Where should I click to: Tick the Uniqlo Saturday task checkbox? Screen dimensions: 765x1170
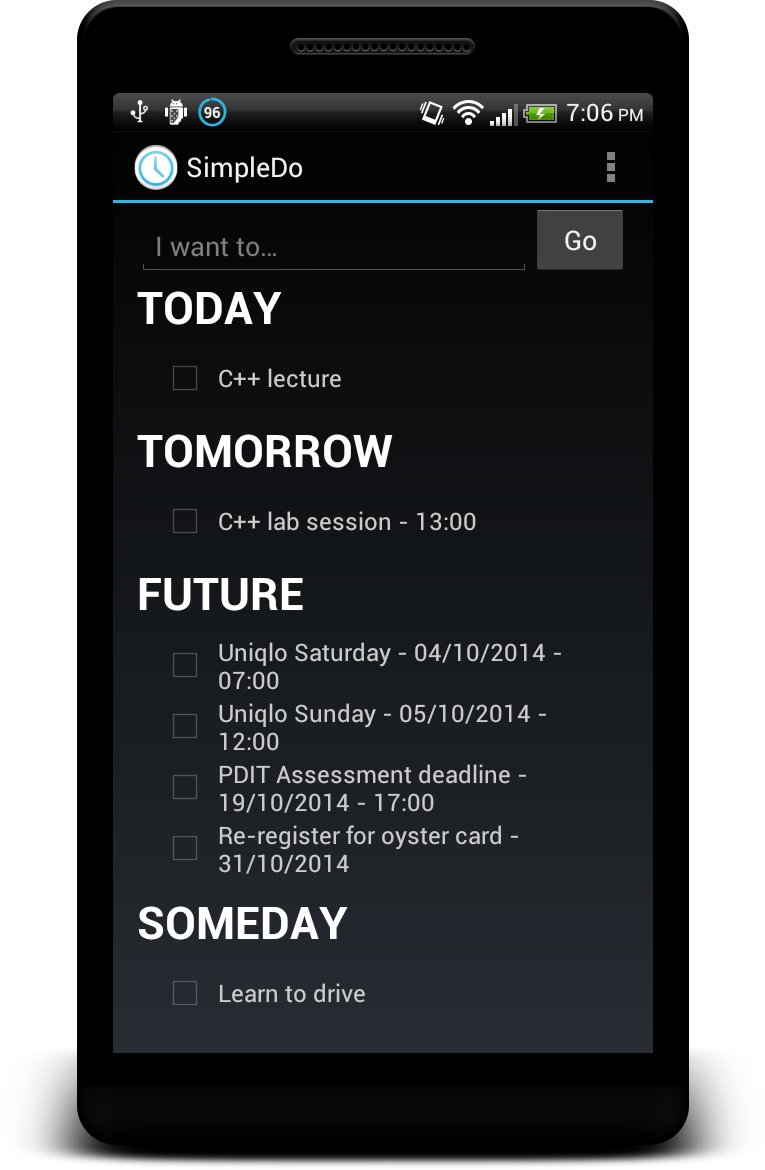coord(185,665)
